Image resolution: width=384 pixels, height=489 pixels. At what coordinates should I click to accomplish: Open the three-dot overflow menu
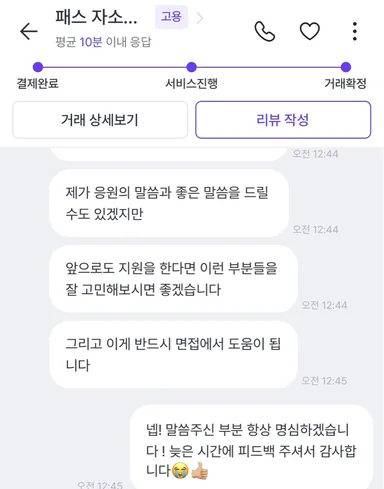[355, 31]
